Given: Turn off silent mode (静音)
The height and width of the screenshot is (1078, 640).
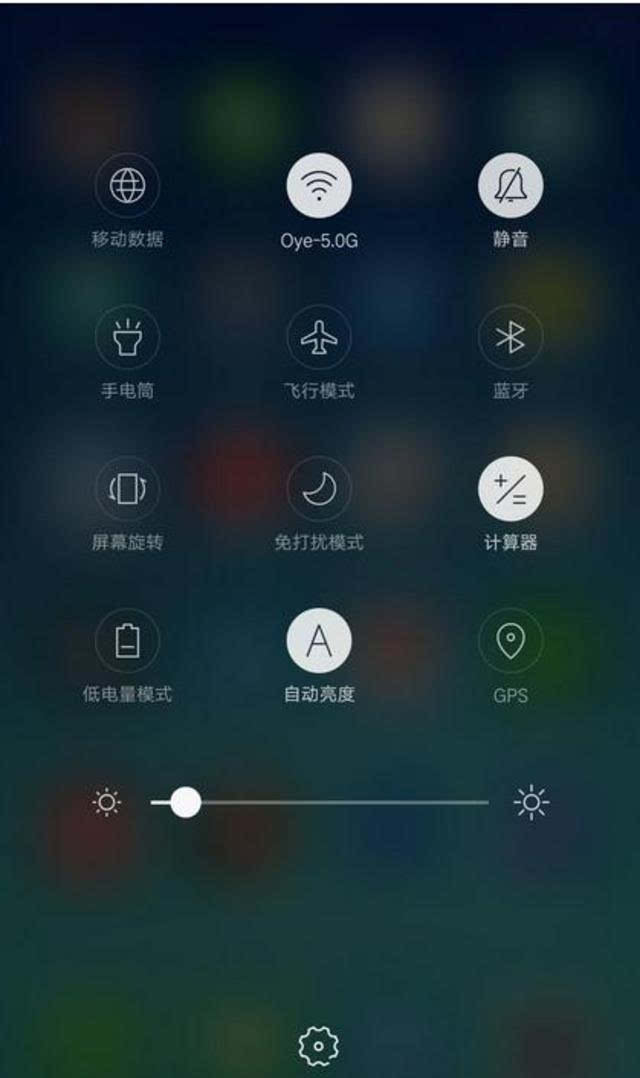Looking at the screenshot, I should (x=510, y=186).
